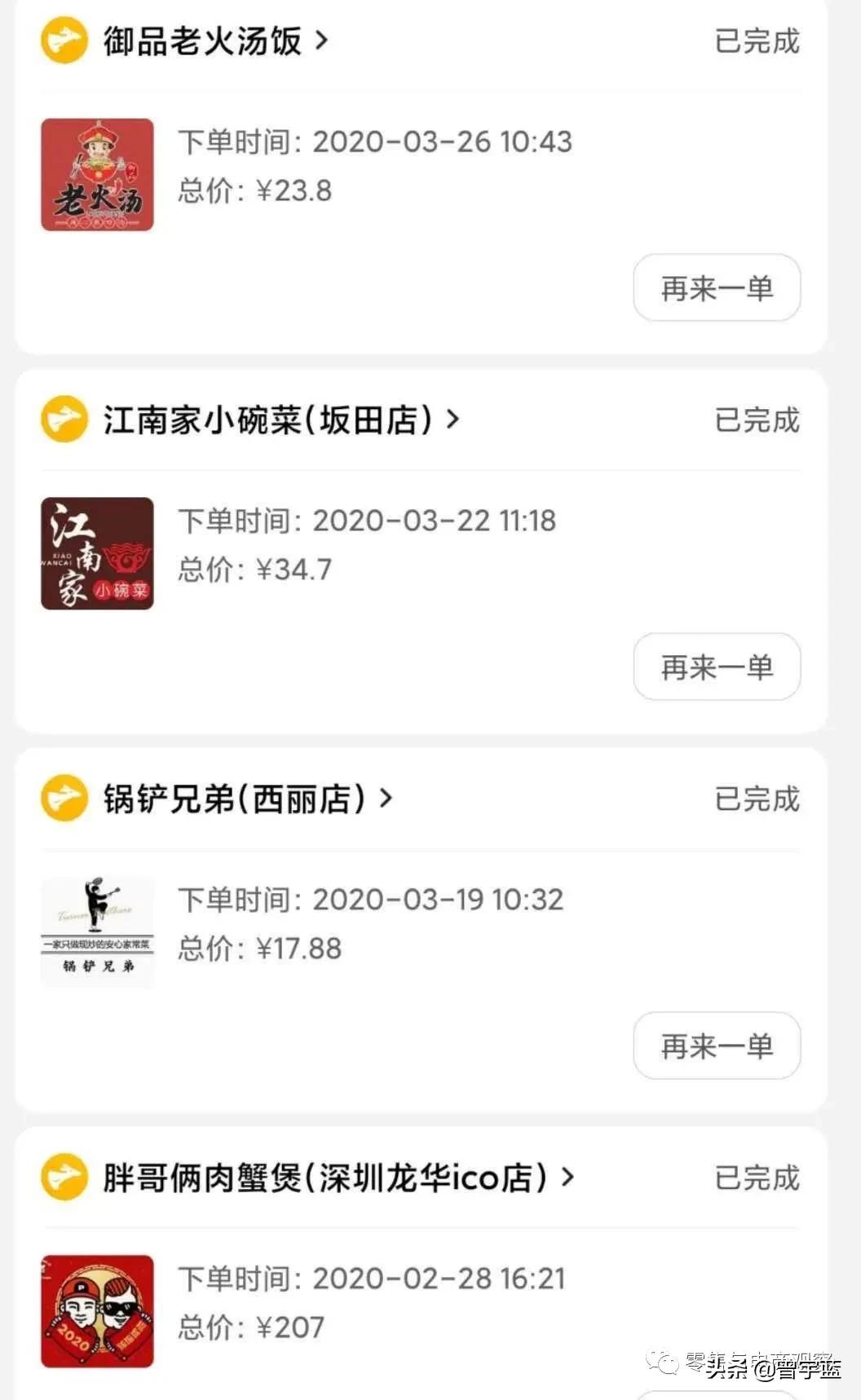Click the yellow kangaroo icon beside 御品老火汤饭
The width and height of the screenshot is (861, 1400).
point(63,39)
